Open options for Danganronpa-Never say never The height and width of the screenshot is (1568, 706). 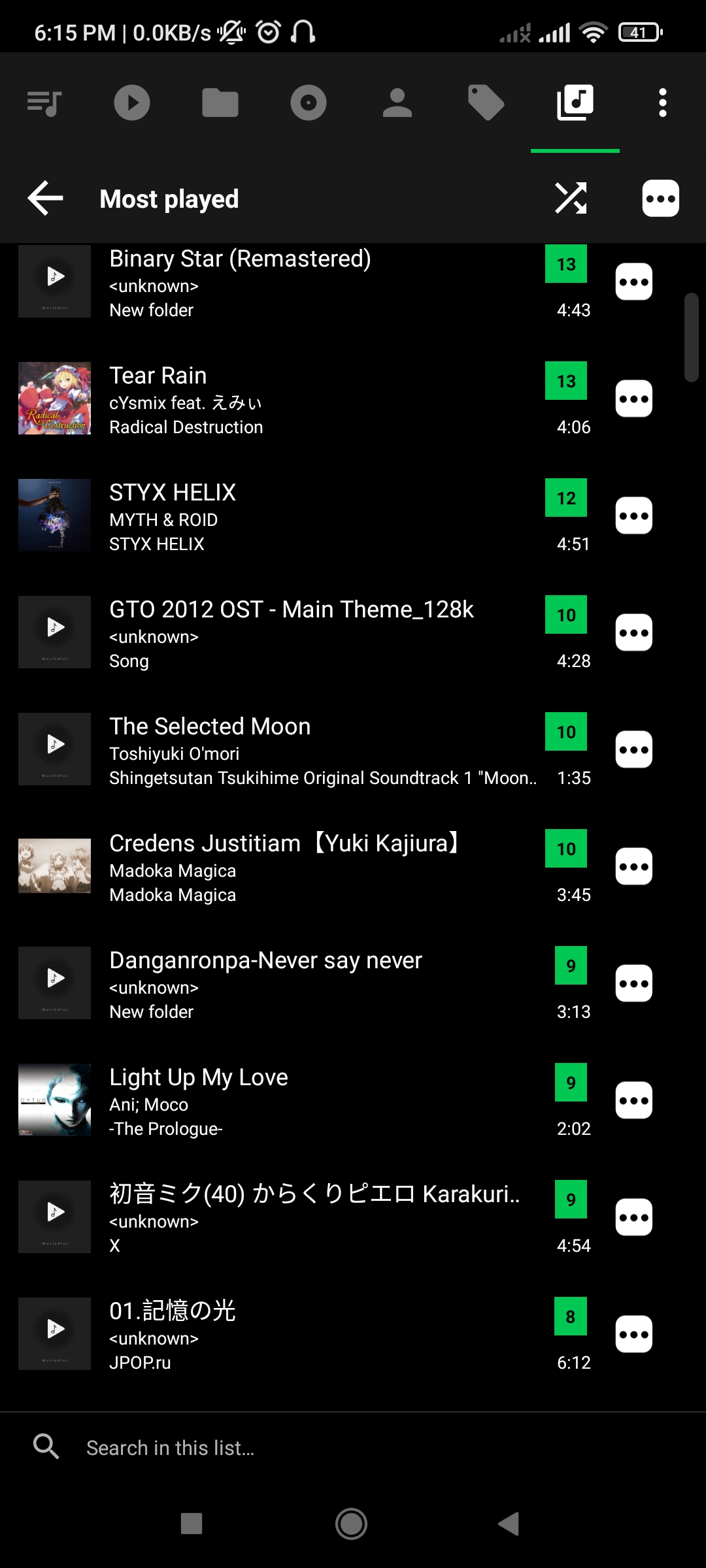click(633, 984)
